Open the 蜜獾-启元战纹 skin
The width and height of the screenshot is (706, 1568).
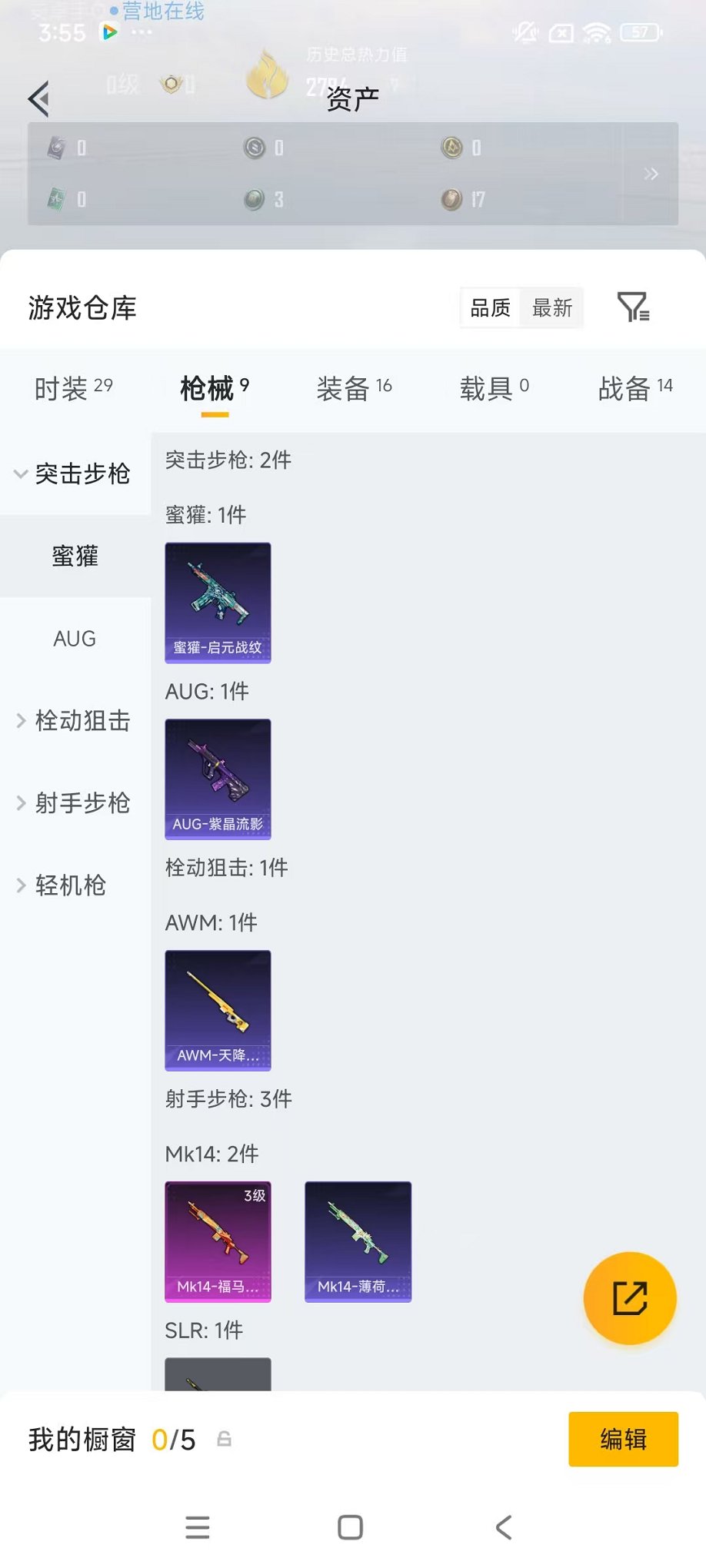(x=218, y=603)
